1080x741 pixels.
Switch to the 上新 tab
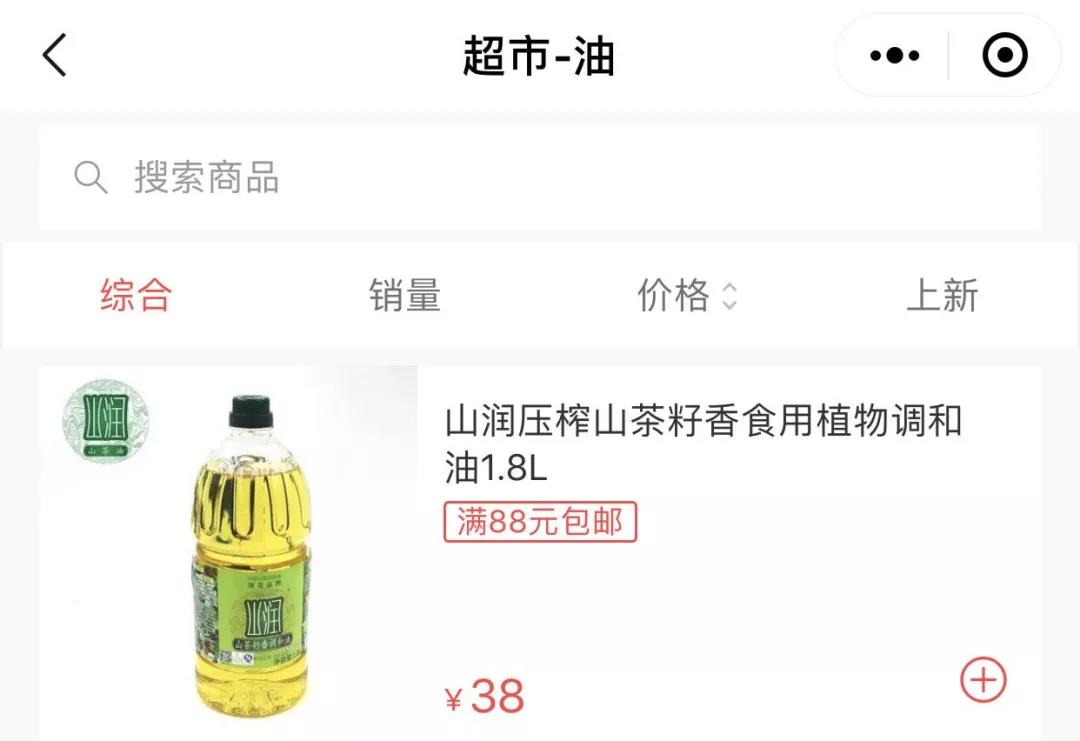[942, 296]
